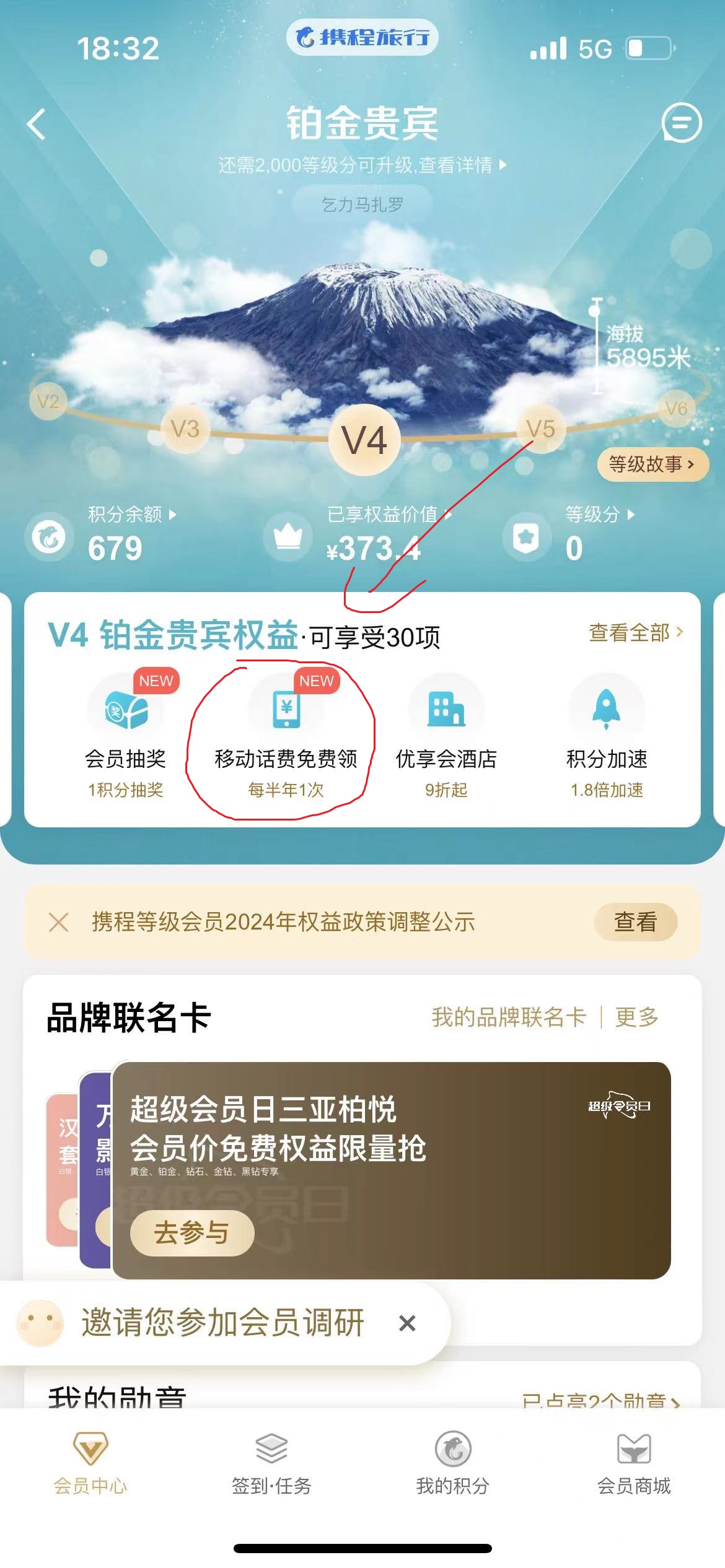Viewport: 725px width, 1568px height.
Task: Tap 查看全部 to view all benefits
Action: (x=635, y=632)
